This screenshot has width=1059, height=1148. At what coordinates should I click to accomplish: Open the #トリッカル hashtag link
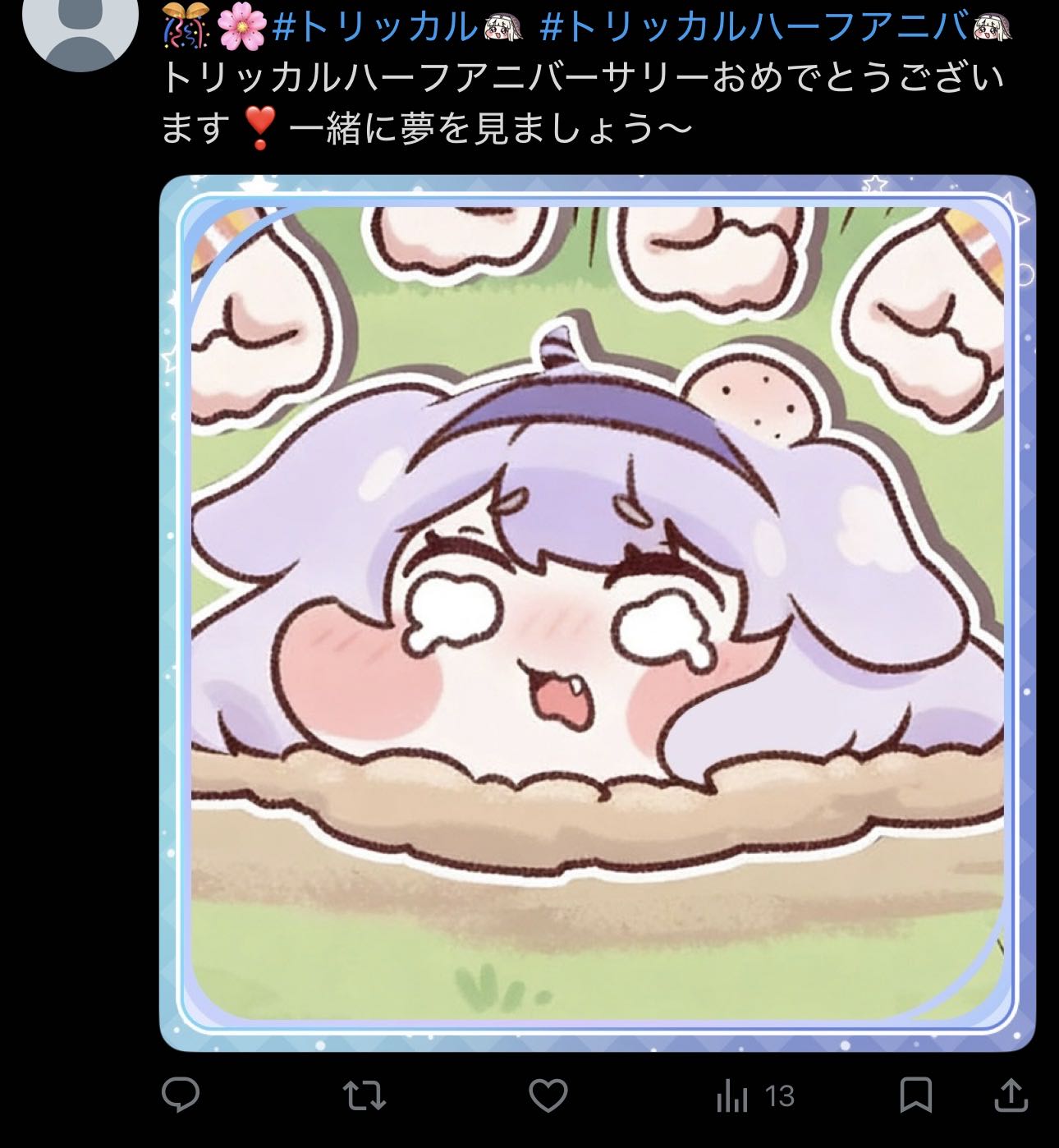(x=374, y=29)
